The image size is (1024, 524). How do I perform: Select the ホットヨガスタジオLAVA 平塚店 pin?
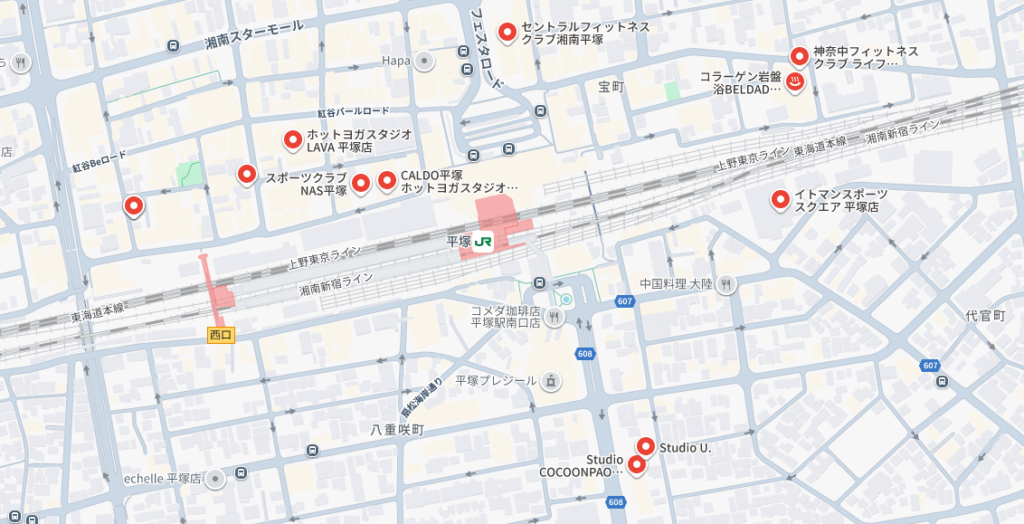[x=293, y=140]
